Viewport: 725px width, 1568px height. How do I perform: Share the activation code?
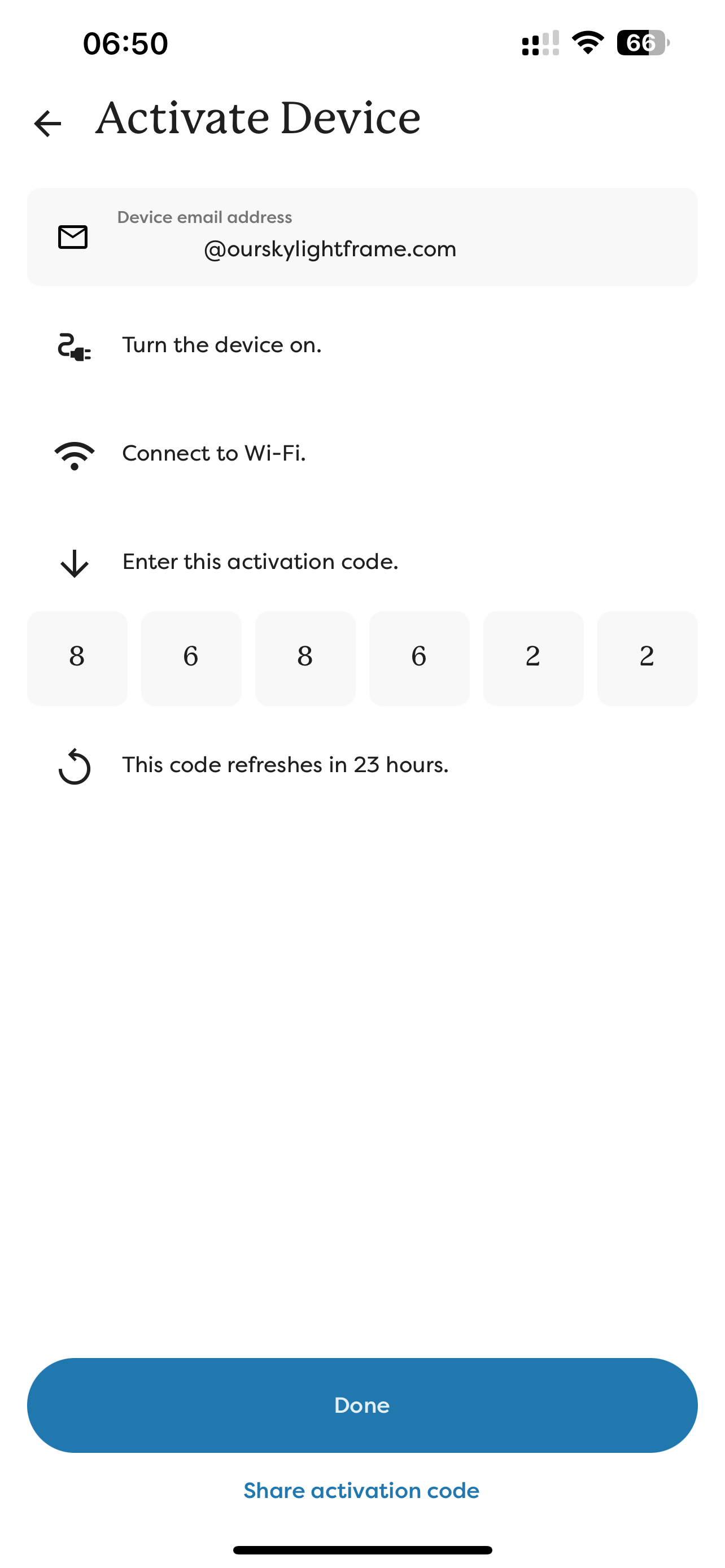[x=361, y=1490]
